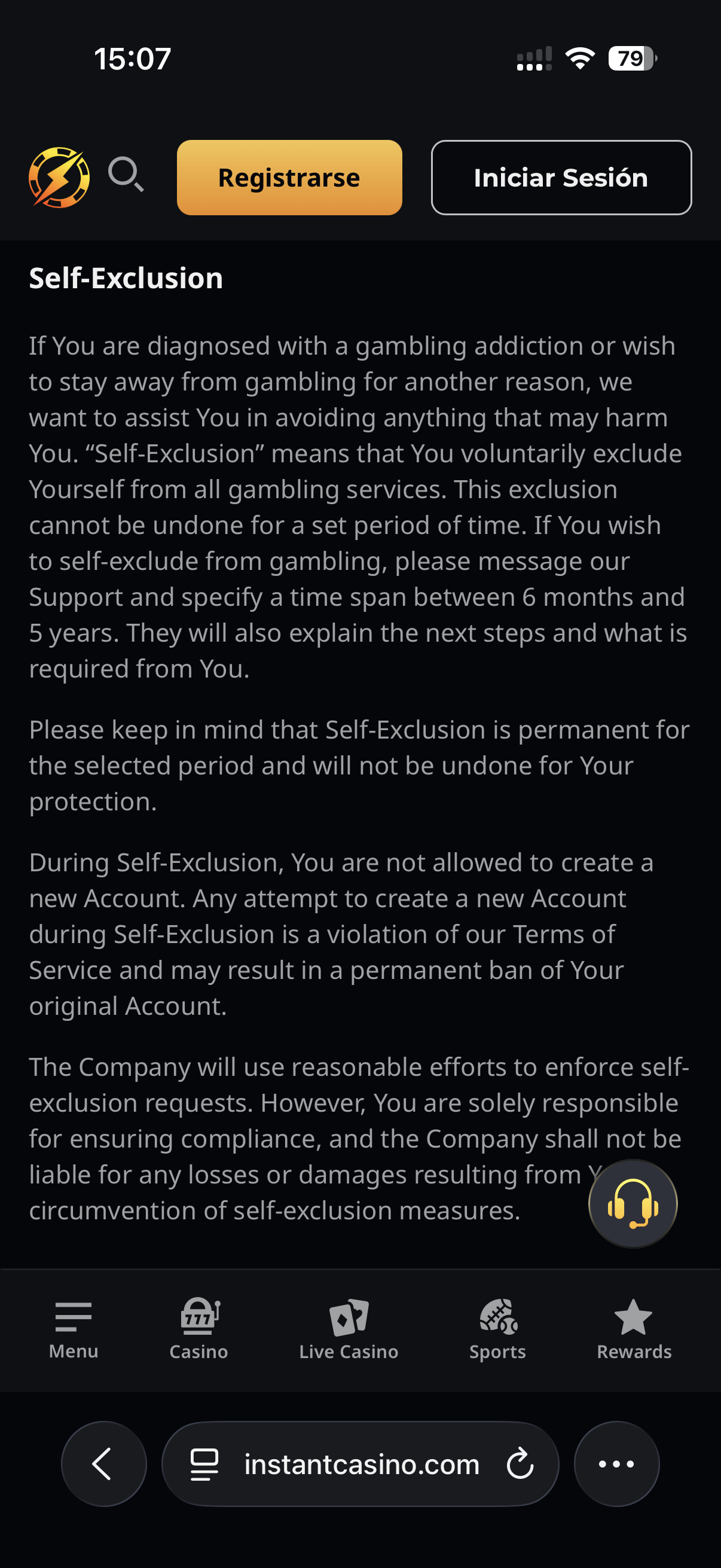Tap Iniciar Sesión to log in

coord(560,178)
